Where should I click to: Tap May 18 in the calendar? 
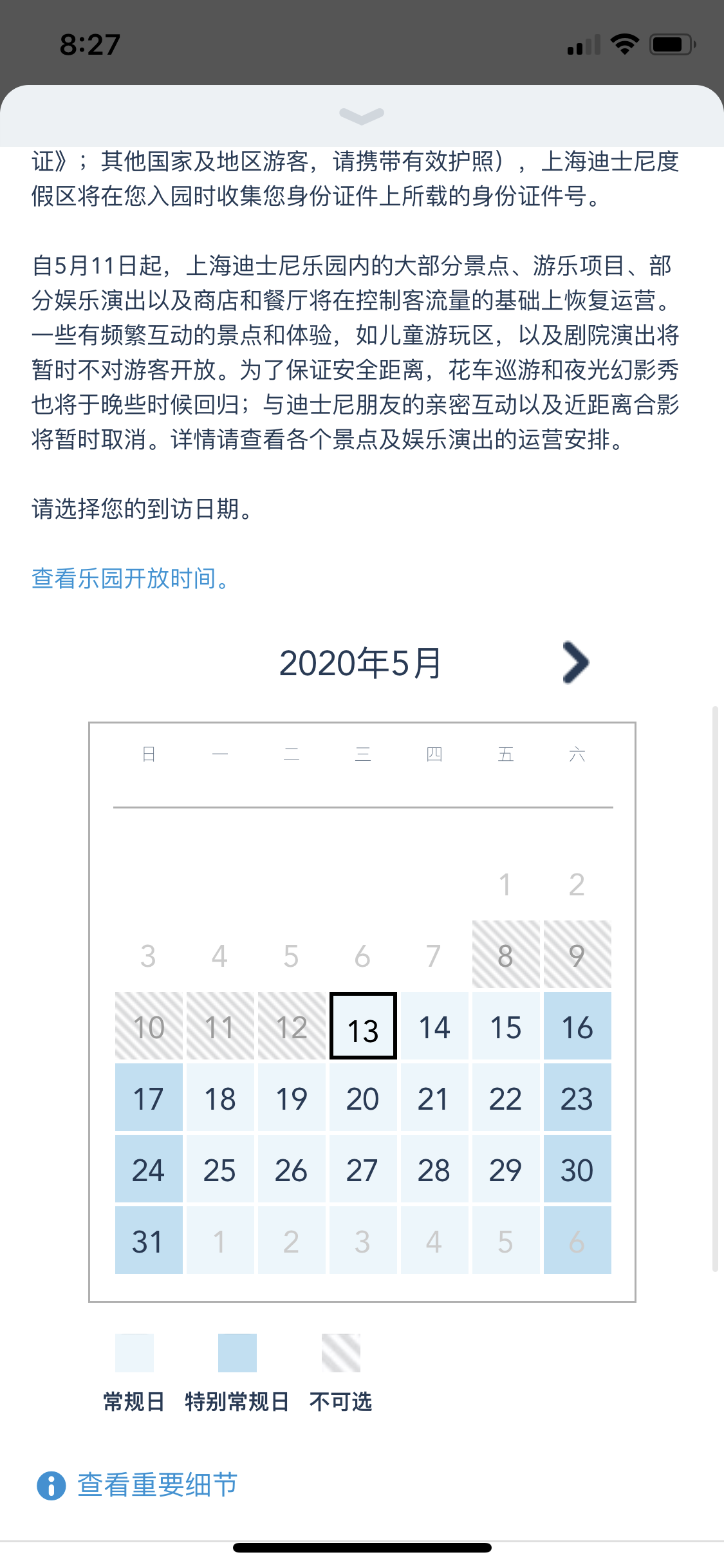(220, 1097)
